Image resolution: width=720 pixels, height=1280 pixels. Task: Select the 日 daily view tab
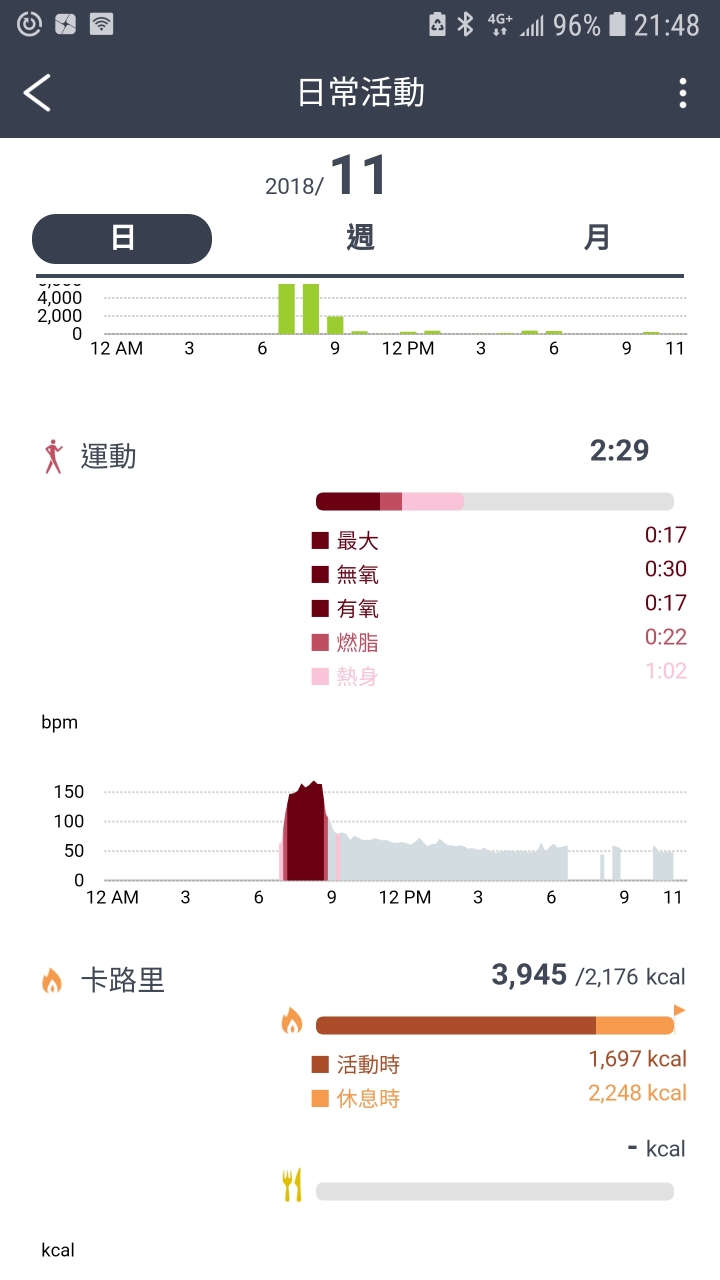tap(122, 239)
